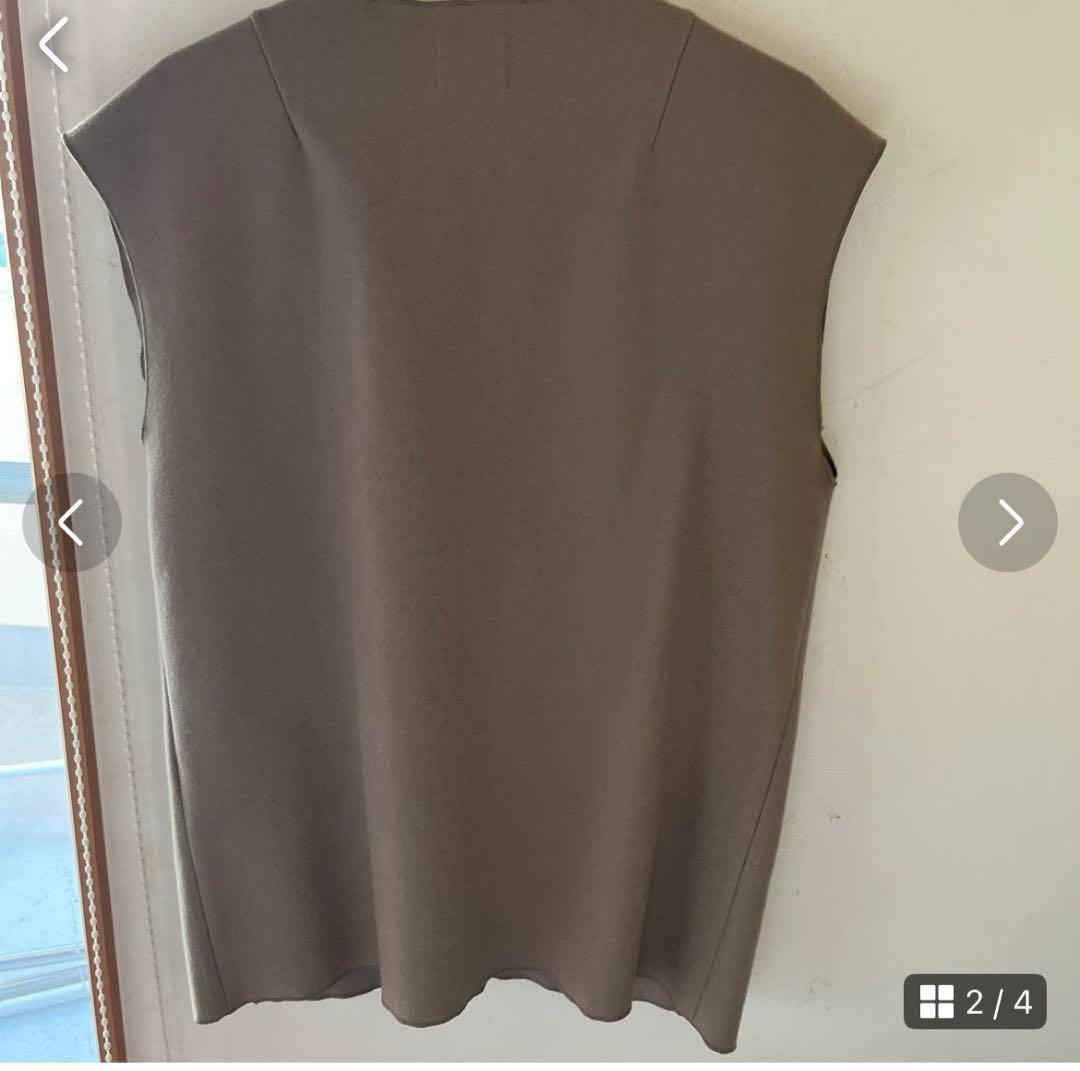Show the previous product photo
The height and width of the screenshot is (1071, 1080).
pos(71,522)
